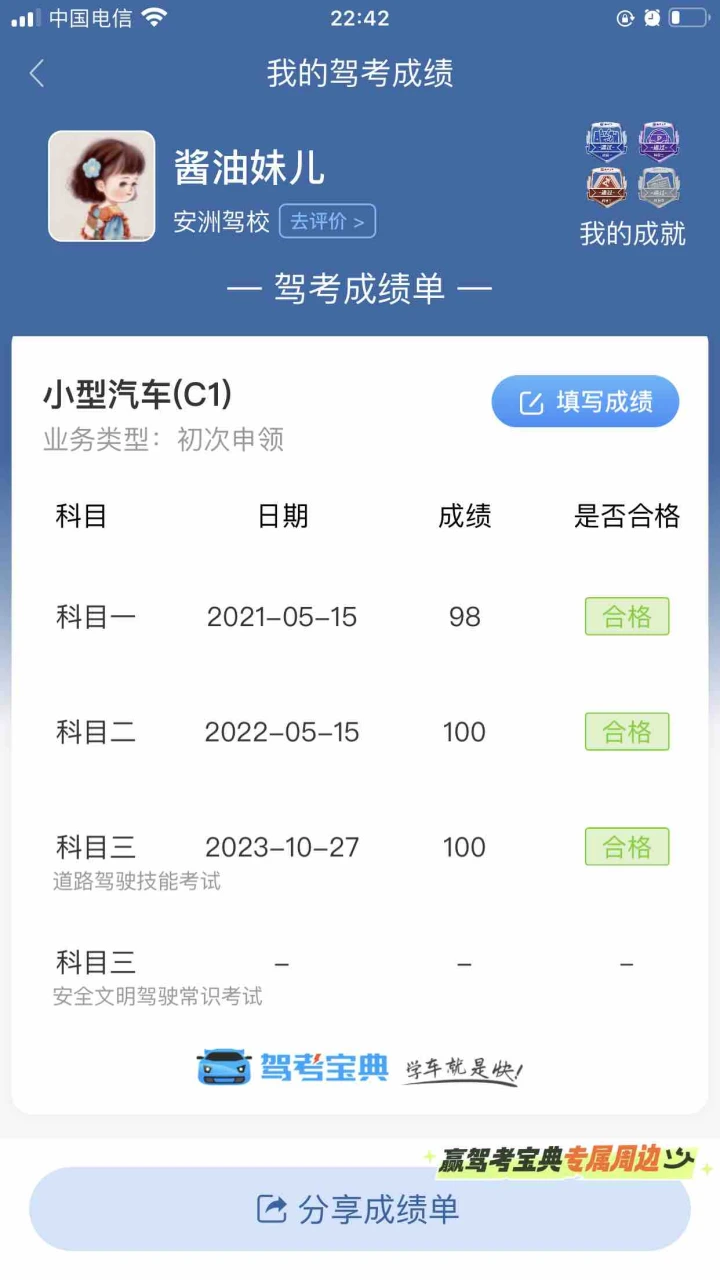This screenshot has height=1280, width=720.
Task: Open the profile avatar picture
Action: 102,186
